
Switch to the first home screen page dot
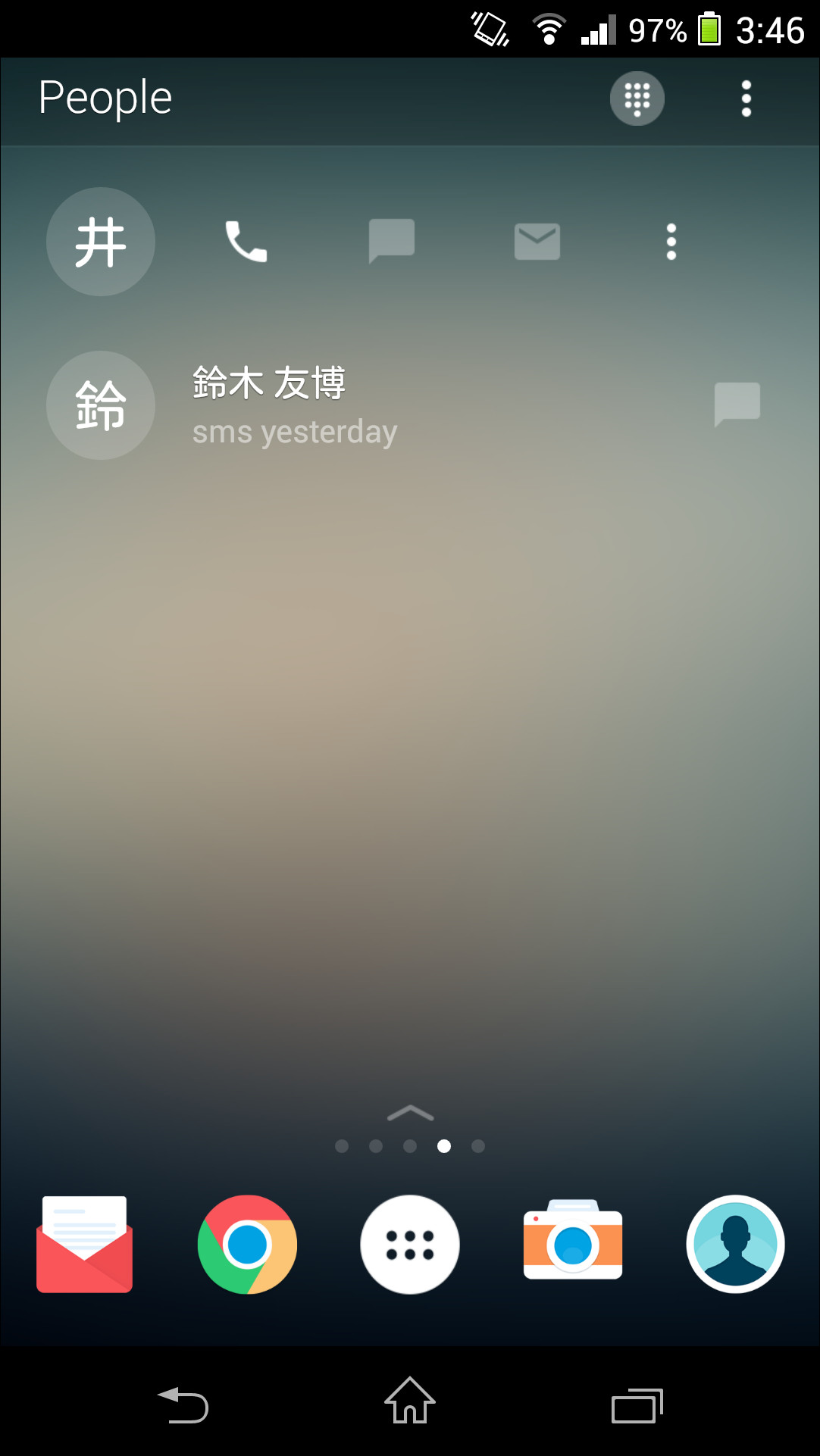[x=342, y=1146]
